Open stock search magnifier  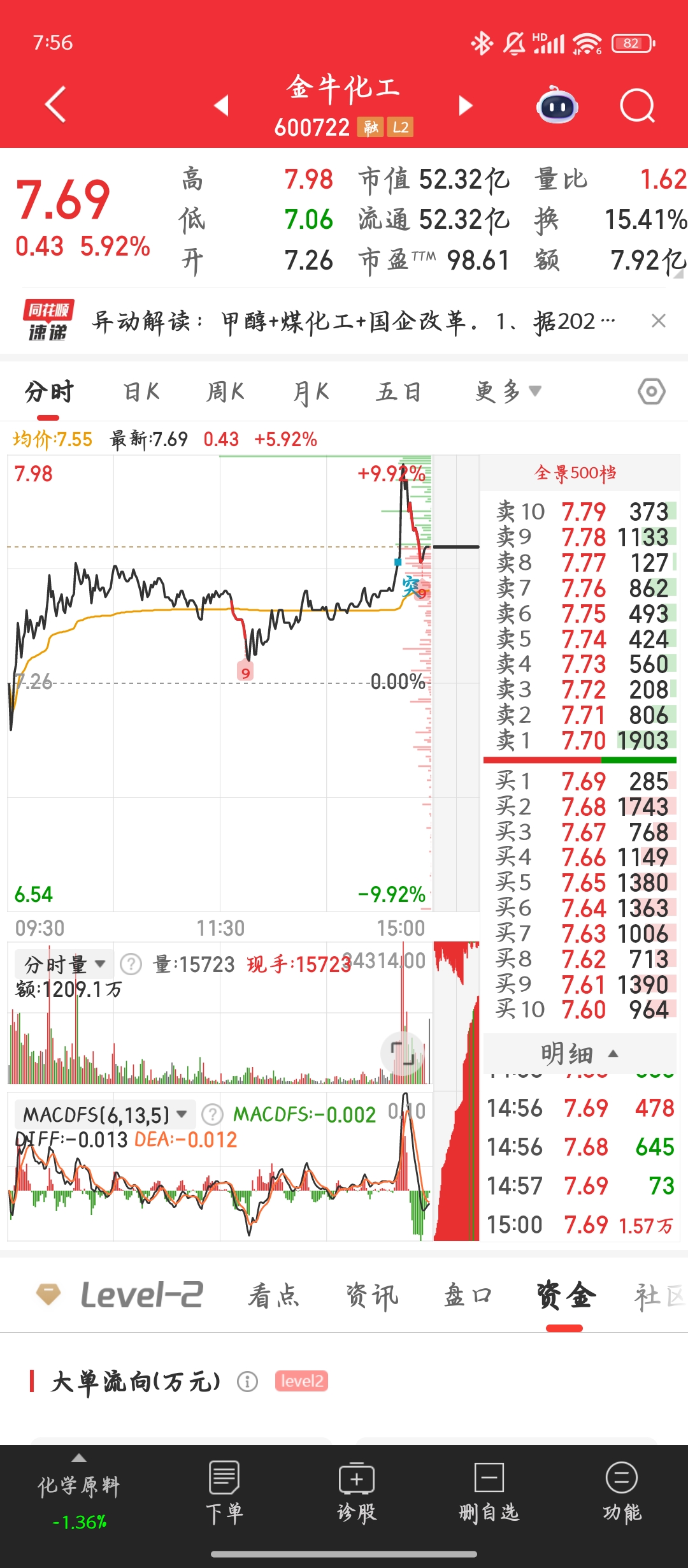[x=638, y=105]
